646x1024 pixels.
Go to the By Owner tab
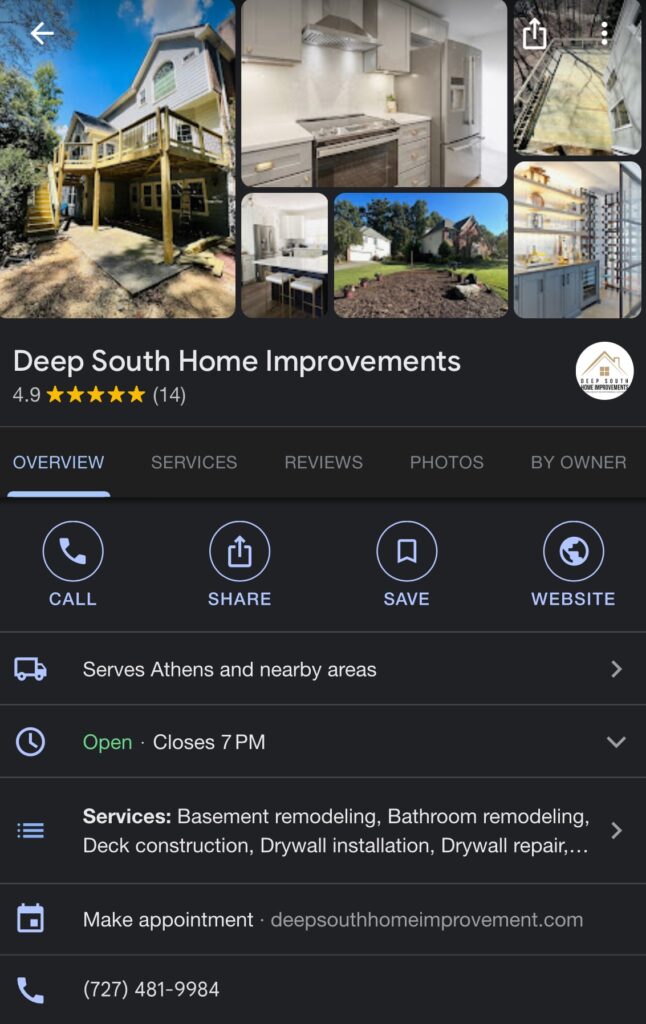(x=578, y=462)
